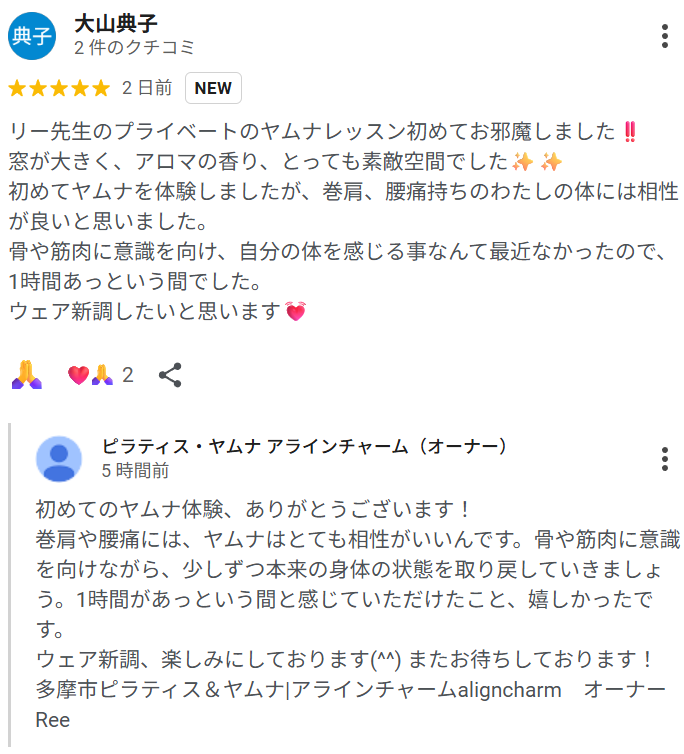
Task: View the heart and hands reactions count
Action: (101, 375)
